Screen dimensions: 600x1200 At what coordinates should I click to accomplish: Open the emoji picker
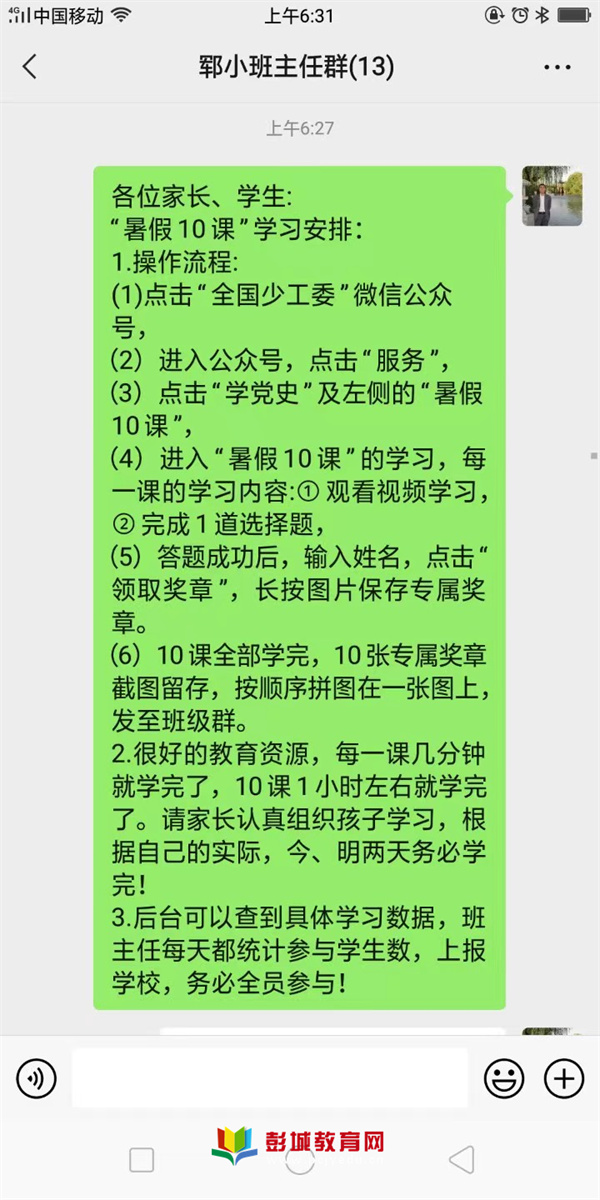(x=504, y=1078)
